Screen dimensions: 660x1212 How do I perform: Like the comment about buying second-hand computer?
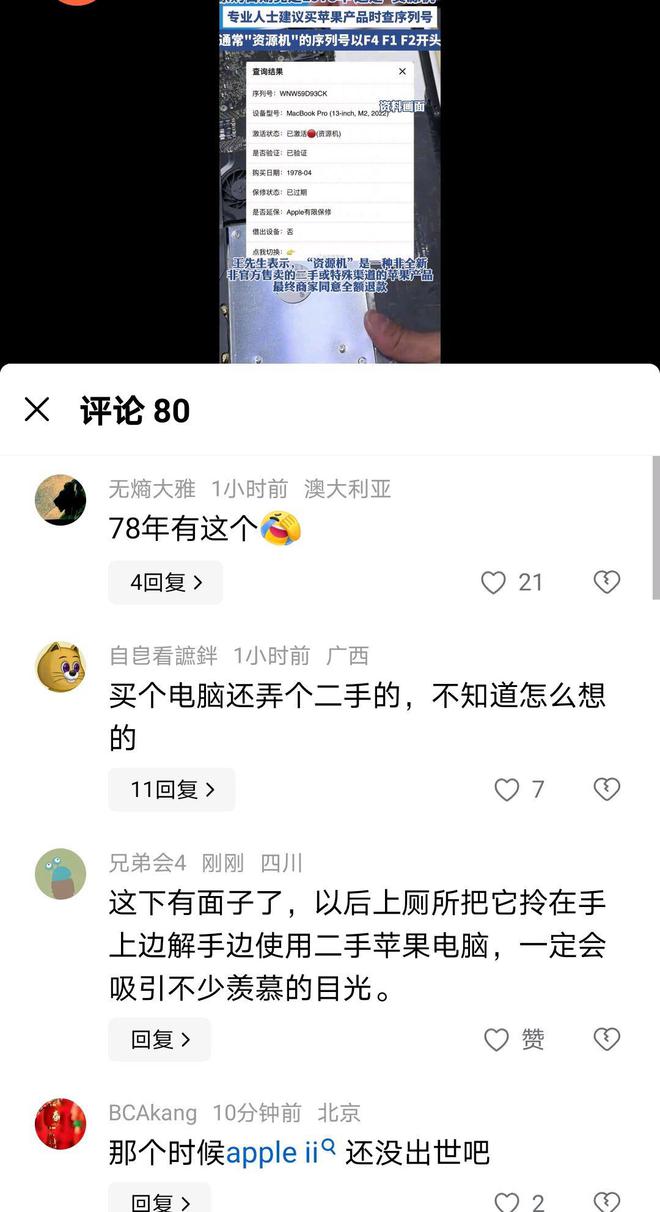[x=507, y=789]
